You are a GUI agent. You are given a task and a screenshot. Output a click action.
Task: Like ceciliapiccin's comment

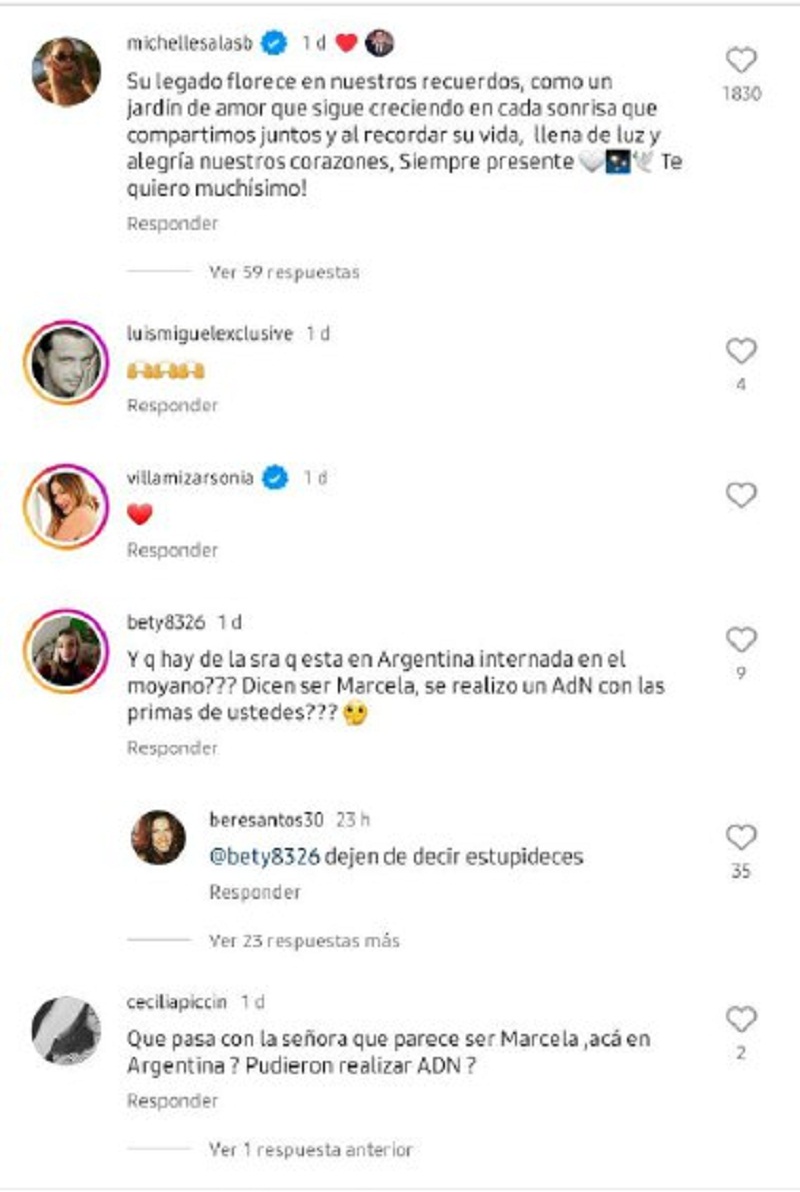[x=741, y=1019]
